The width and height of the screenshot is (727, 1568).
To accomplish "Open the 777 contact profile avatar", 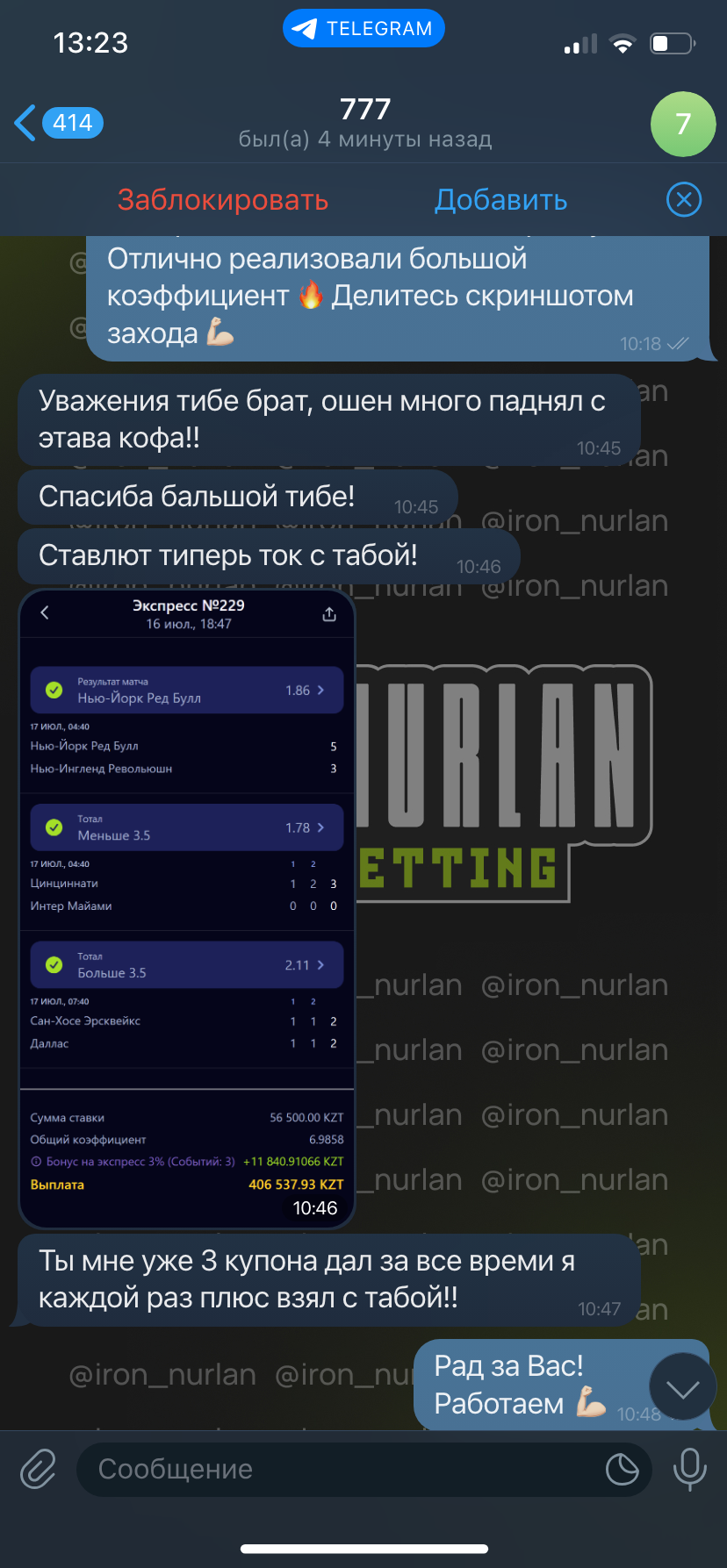I will 683,124.
